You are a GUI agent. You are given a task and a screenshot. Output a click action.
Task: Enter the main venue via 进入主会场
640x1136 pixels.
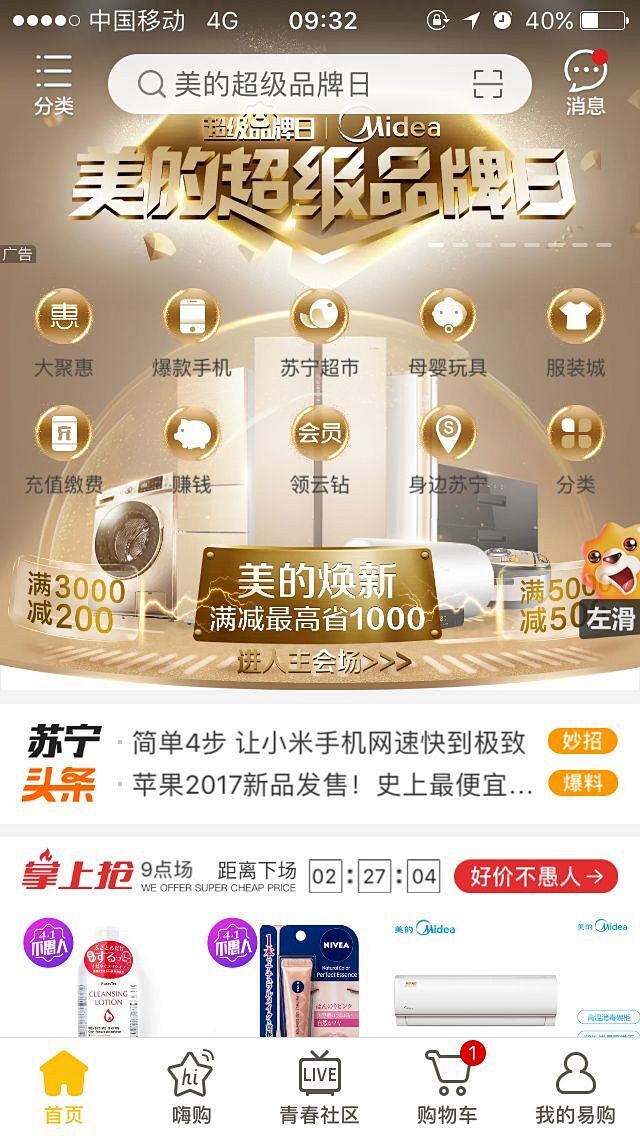click(x=323, y=661)
